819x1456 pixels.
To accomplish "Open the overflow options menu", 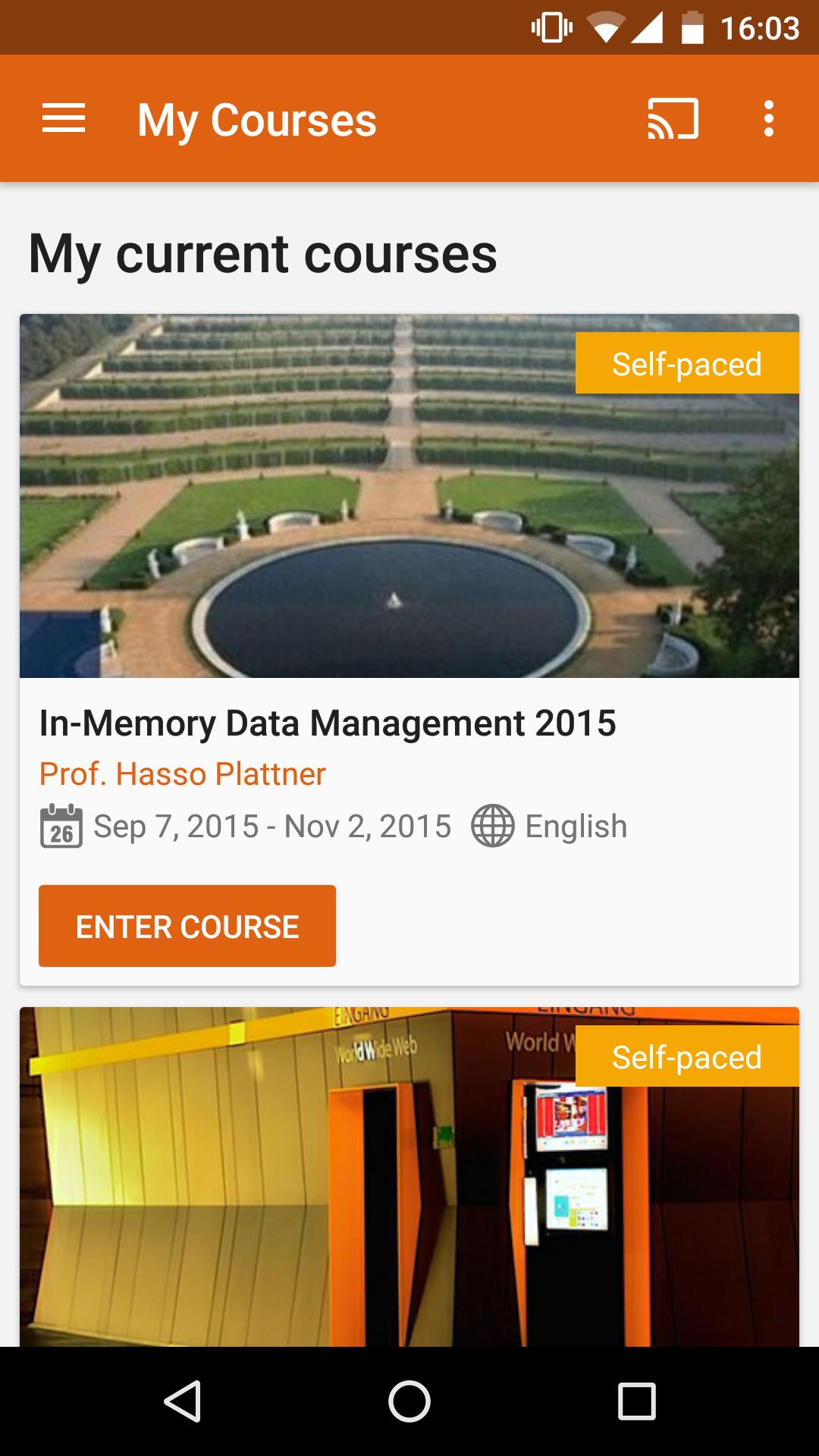I will 768,118.
